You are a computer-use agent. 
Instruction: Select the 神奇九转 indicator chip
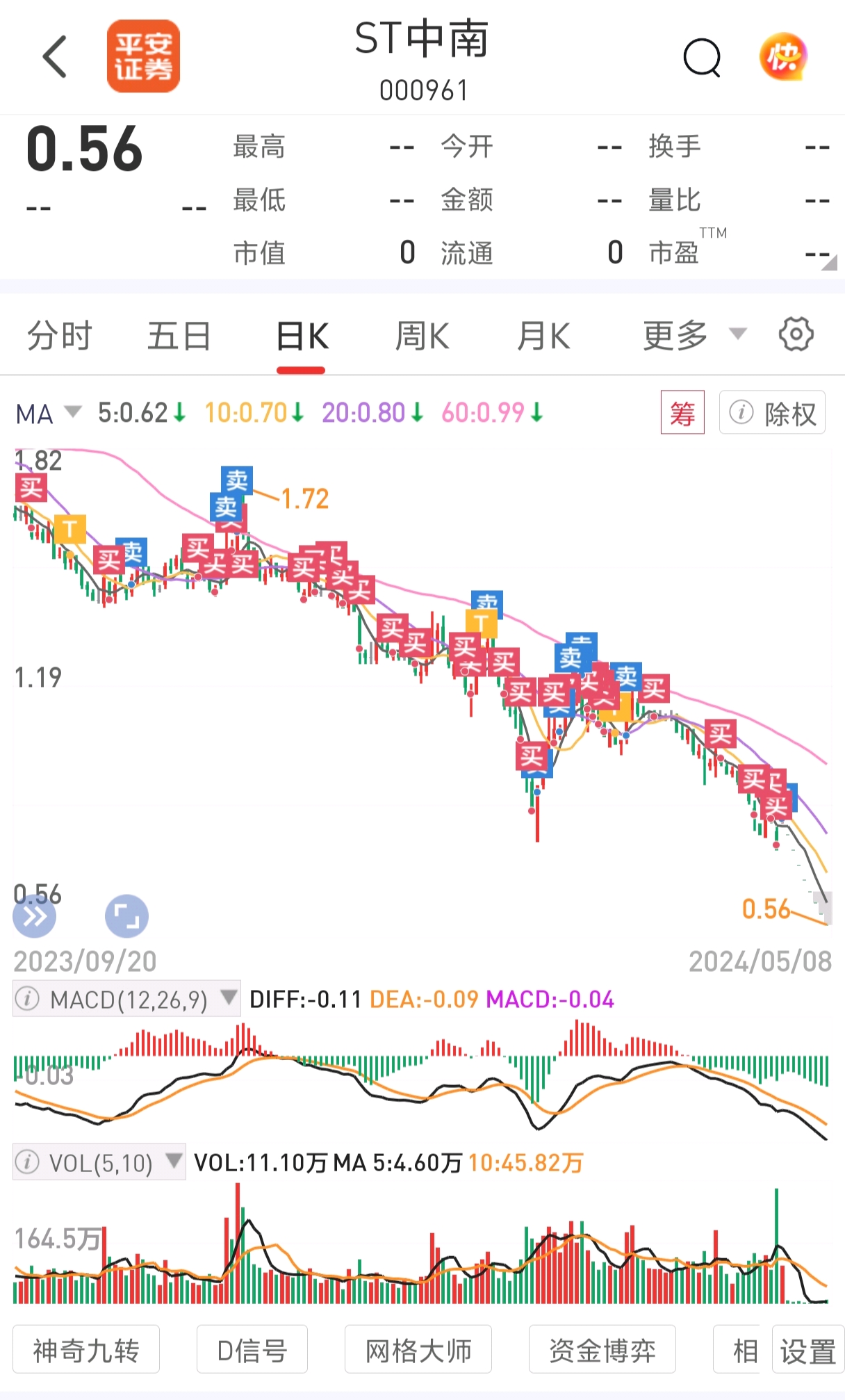[86, 1349]
